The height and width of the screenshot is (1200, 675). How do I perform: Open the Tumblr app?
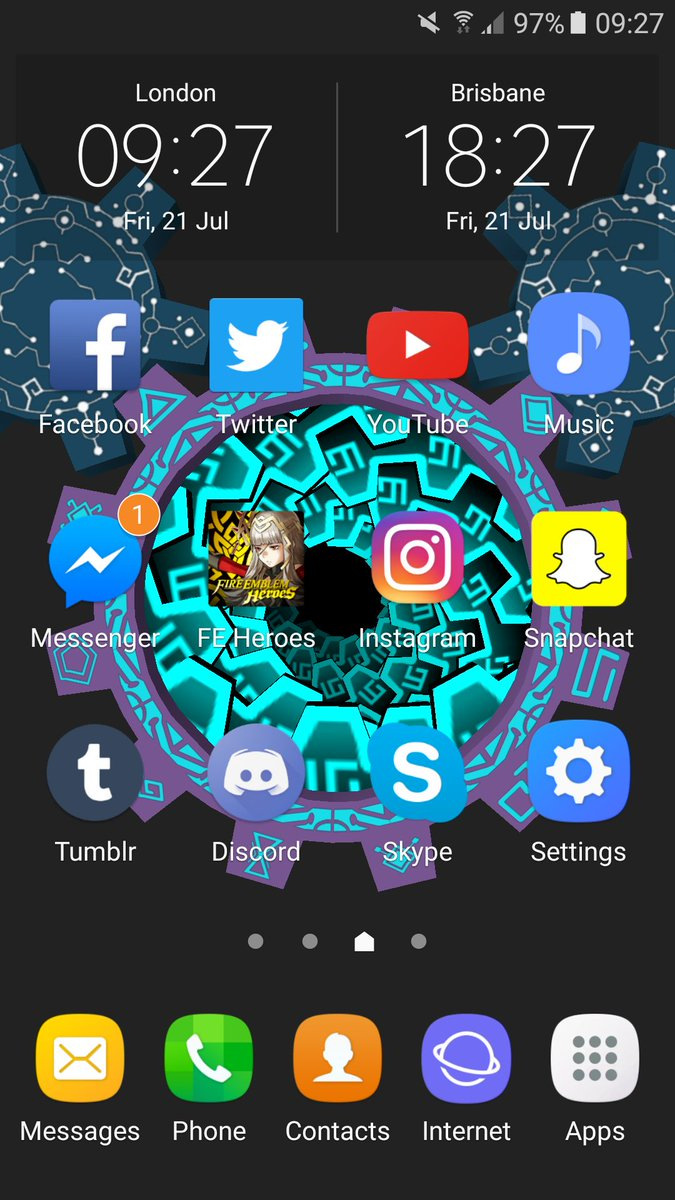(x=95, y=773)
